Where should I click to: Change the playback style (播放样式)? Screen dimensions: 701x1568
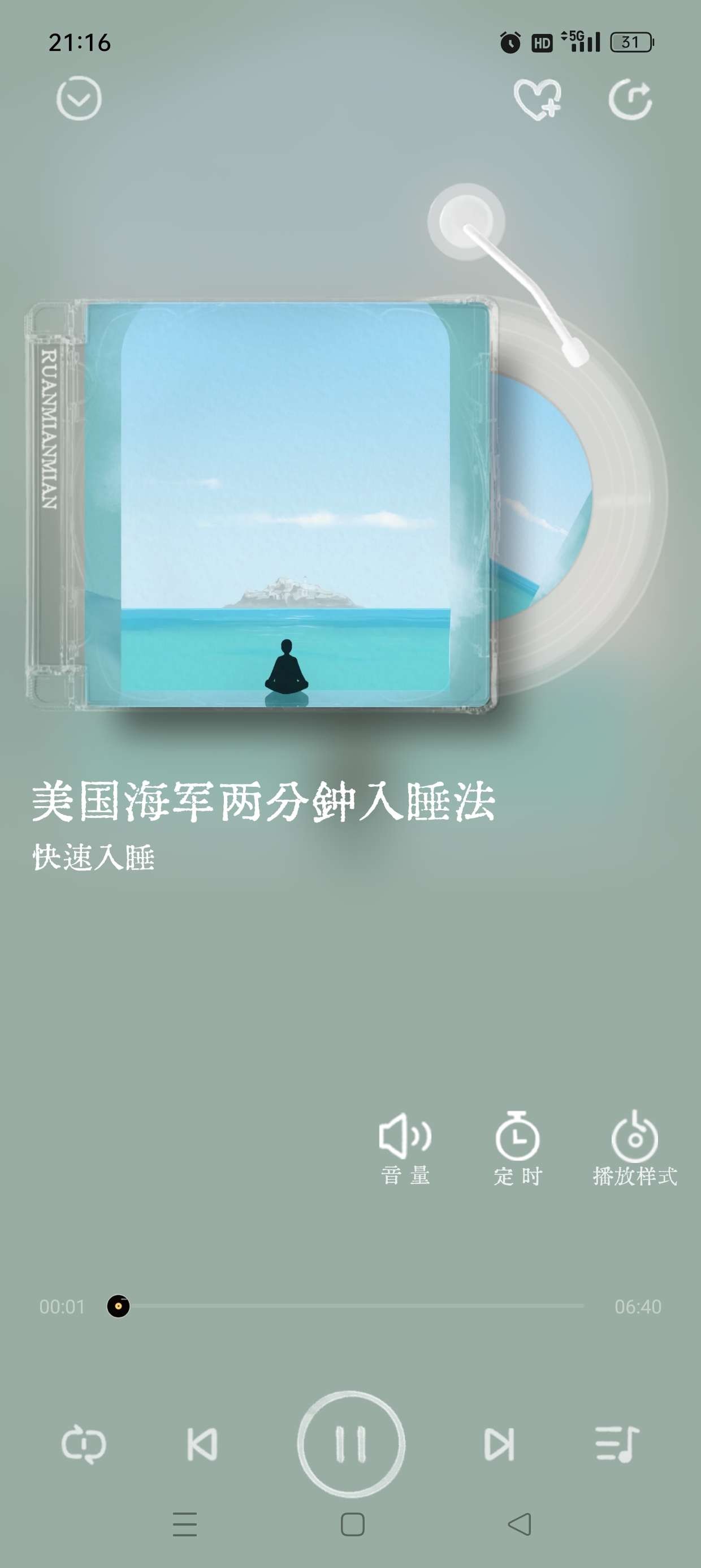(635, 1147)
